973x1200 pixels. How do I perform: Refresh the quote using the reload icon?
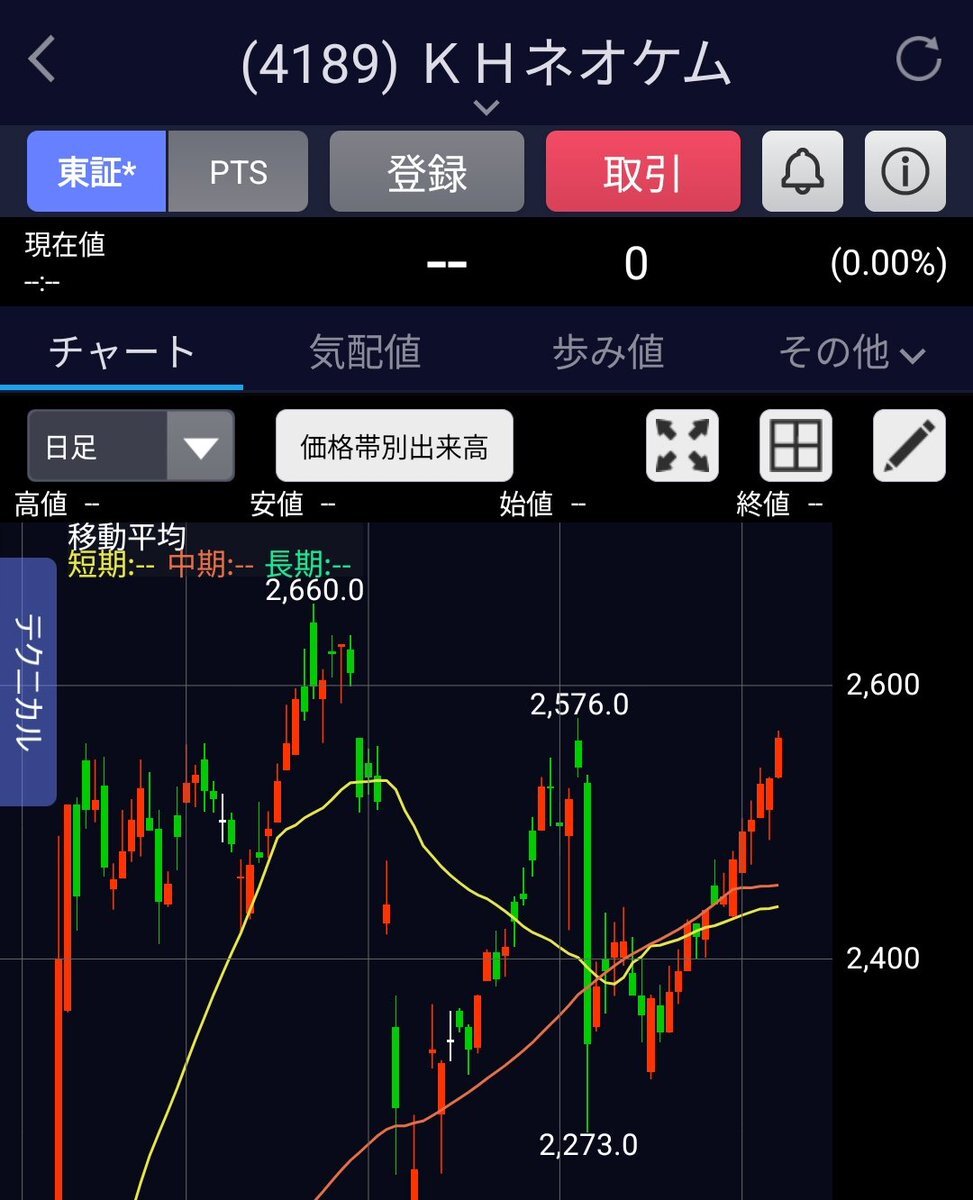pyautogui.click(x=917, y=60)
